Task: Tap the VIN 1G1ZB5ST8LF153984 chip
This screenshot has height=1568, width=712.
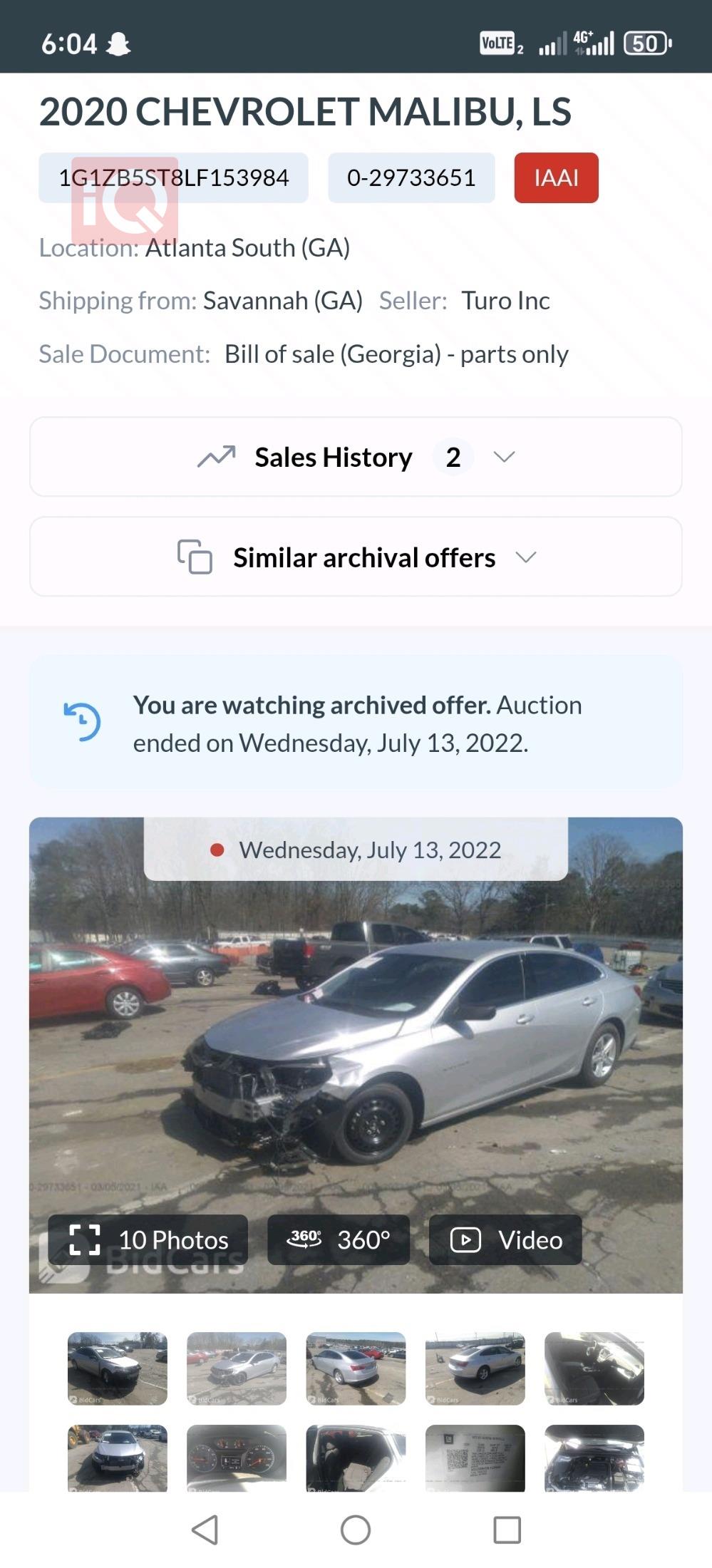Action: [x=173, y=177]
